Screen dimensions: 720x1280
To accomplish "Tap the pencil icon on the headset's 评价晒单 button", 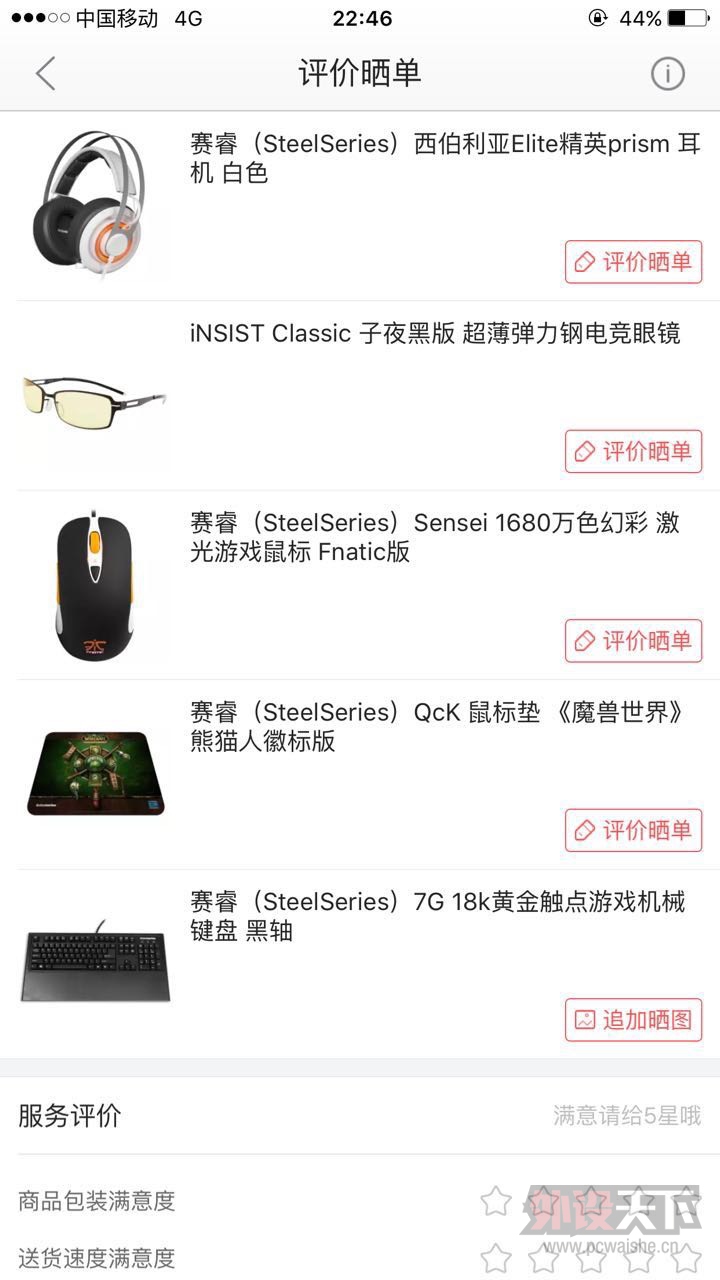I will point(586,262).
